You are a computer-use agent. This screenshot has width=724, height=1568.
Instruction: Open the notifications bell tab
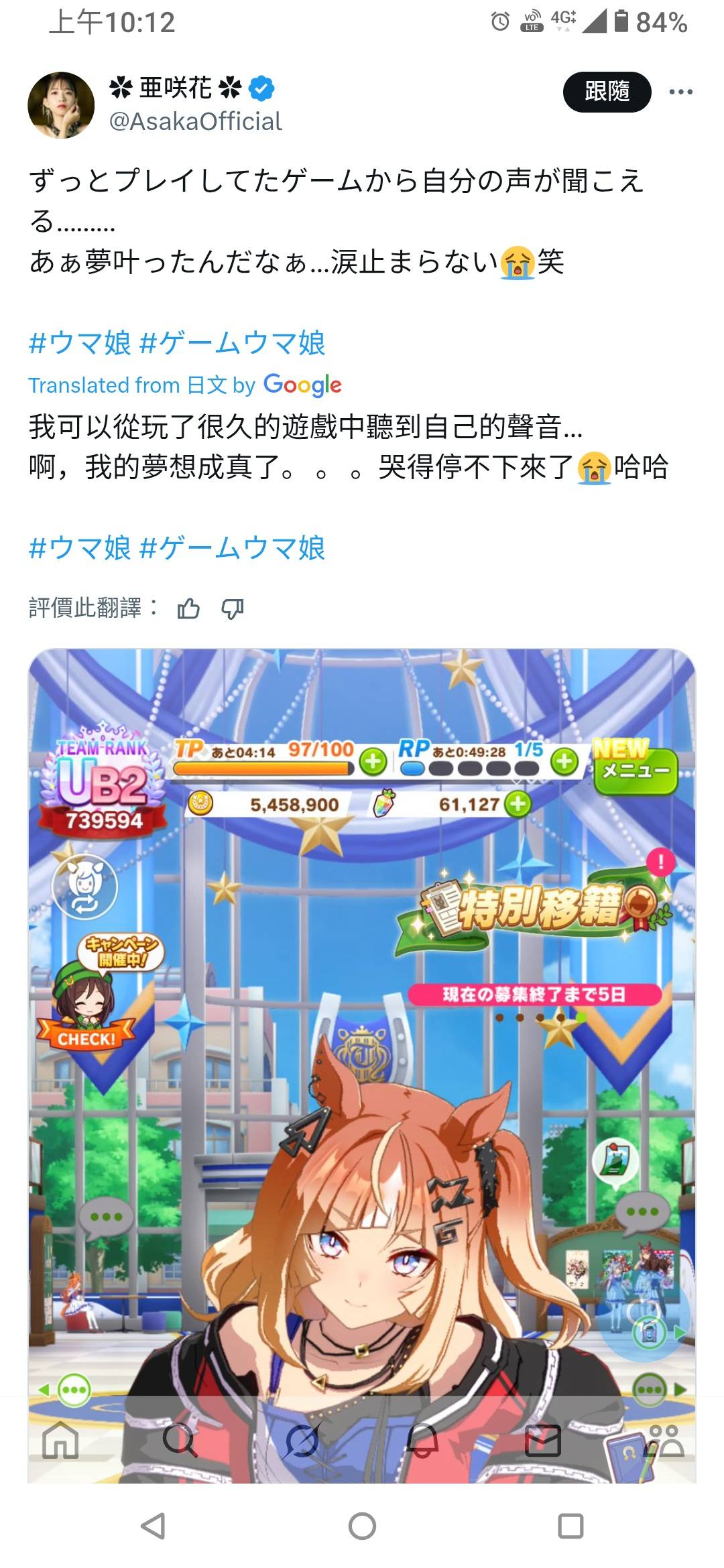422,1440
